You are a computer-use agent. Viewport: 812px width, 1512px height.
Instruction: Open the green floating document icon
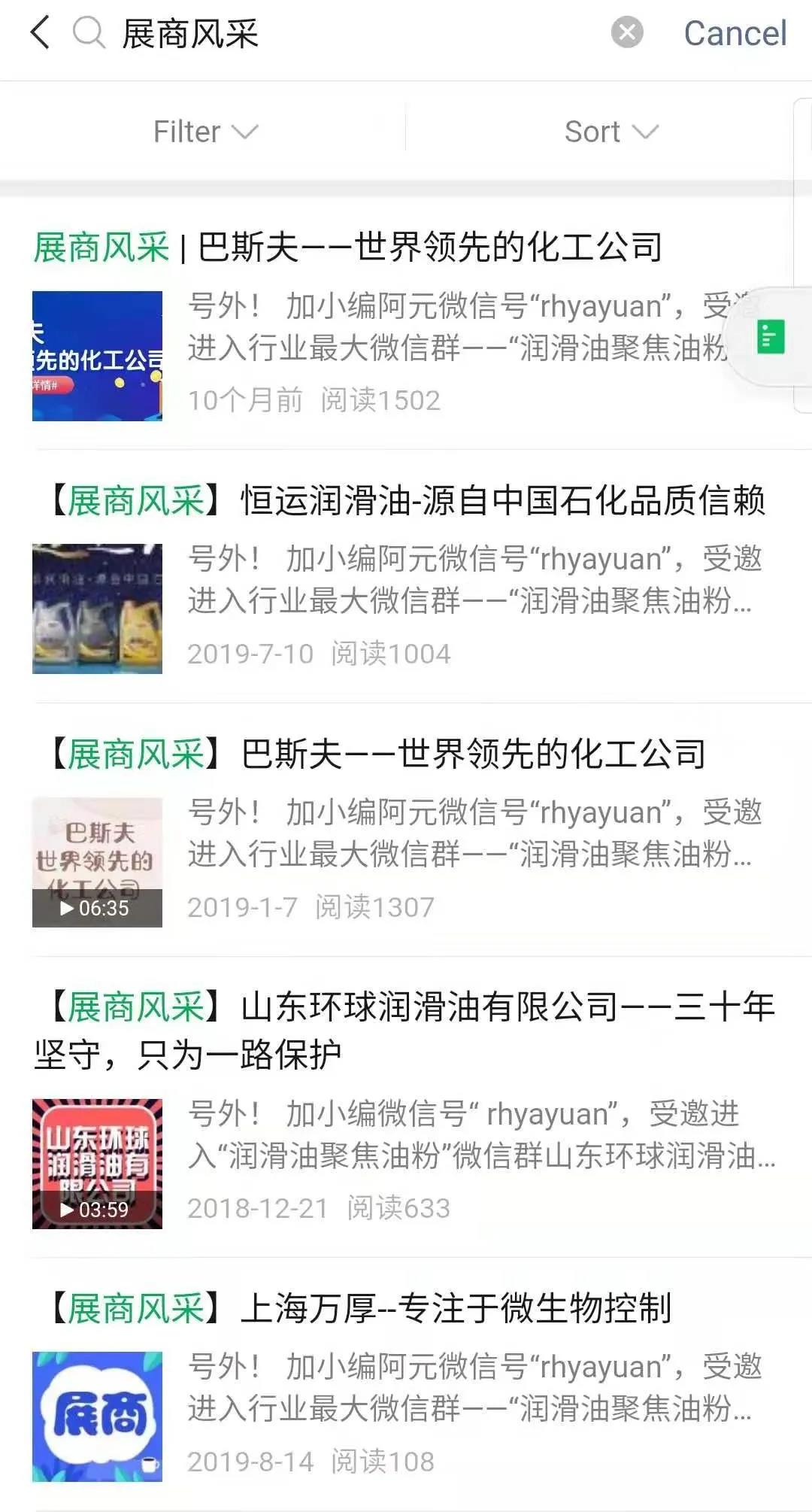[x=771, y=336]
